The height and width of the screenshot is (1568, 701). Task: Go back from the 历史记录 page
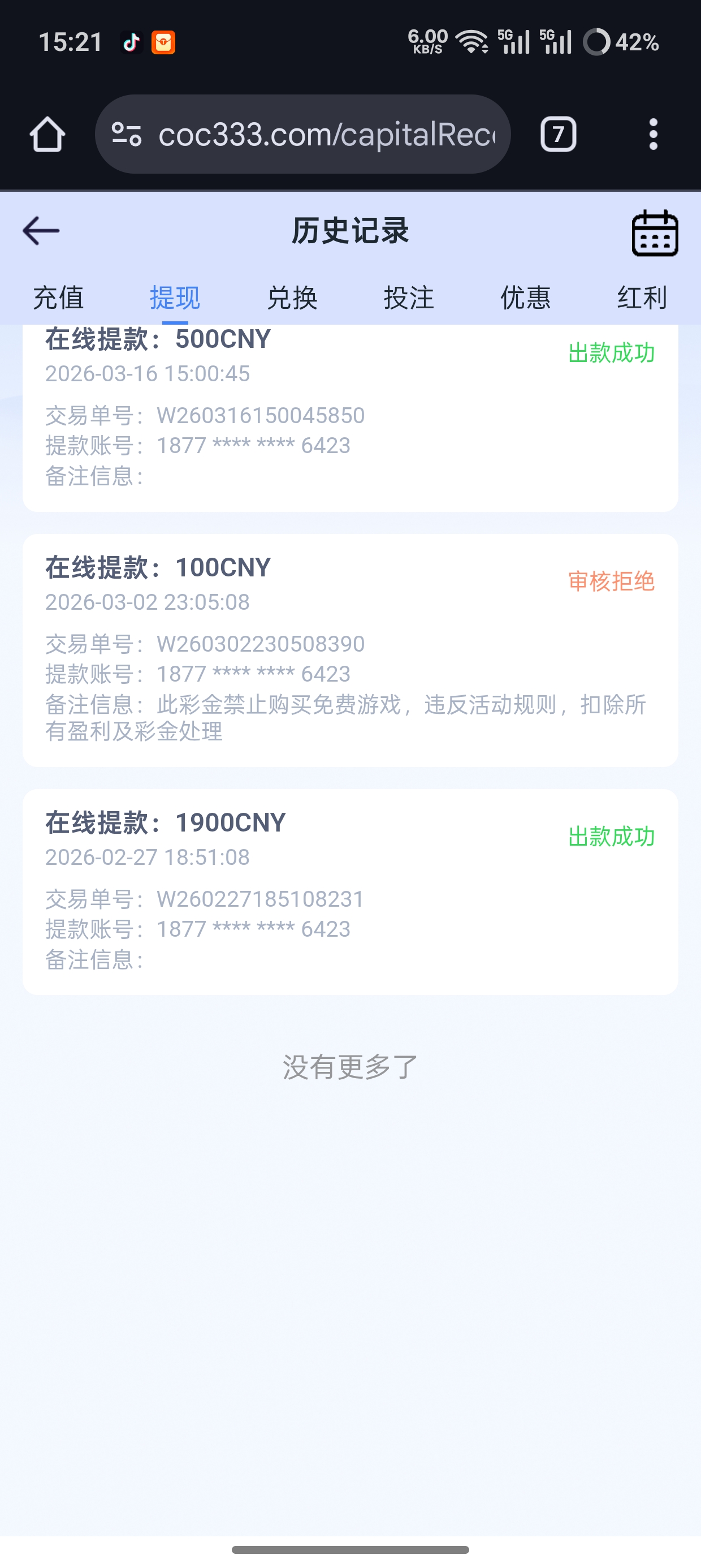point(41,231)
